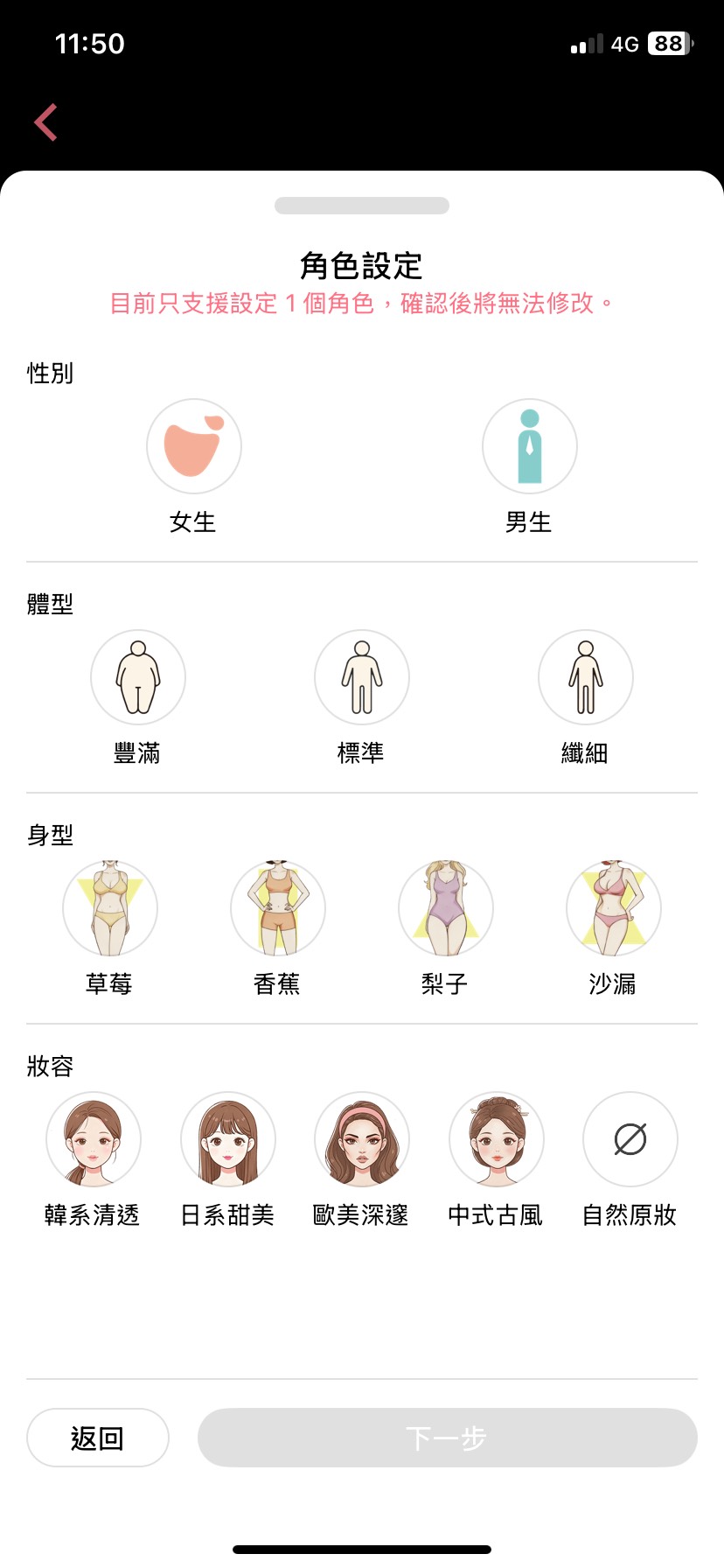Select the 草莓 body shape icon
Screen dimensions: 724x1568
click(x=109, y=908)
